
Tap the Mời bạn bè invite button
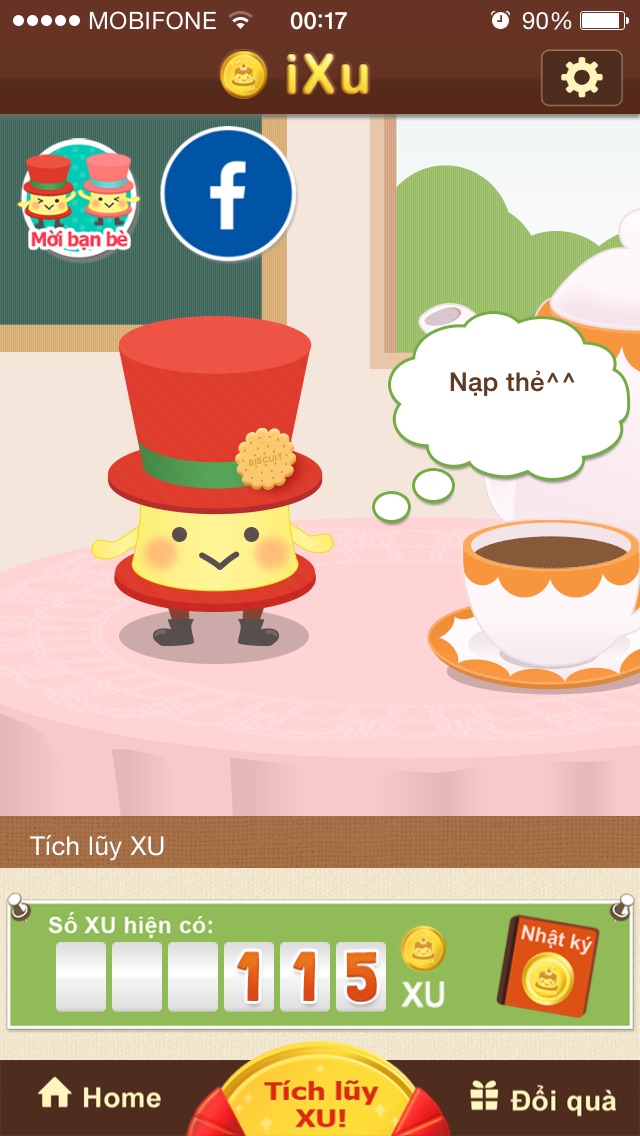pyautogui.click(x=79, y=200)
